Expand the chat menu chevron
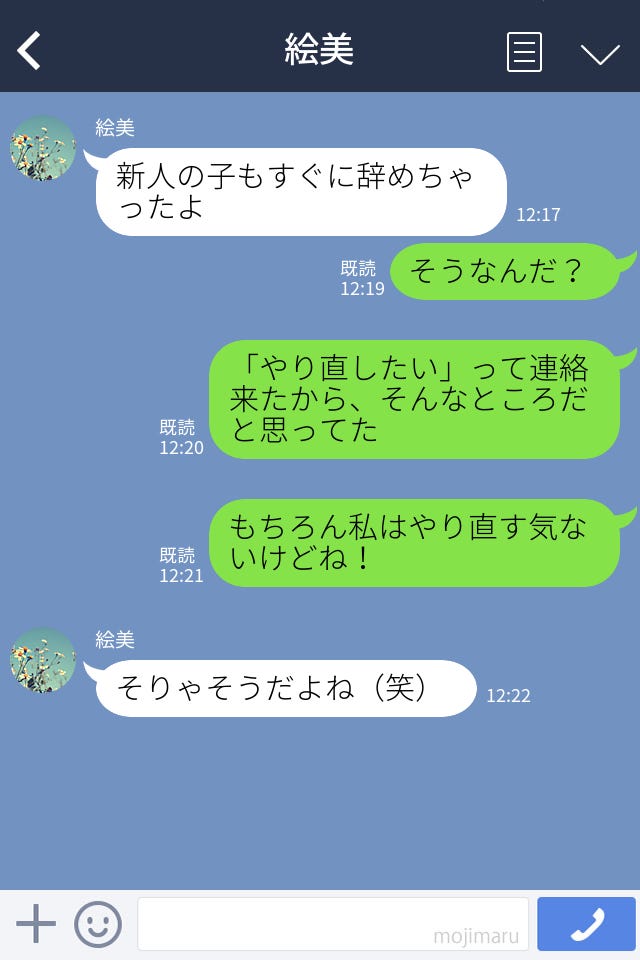This screenshot has width=640, height=960. click(x=600, y=53)
